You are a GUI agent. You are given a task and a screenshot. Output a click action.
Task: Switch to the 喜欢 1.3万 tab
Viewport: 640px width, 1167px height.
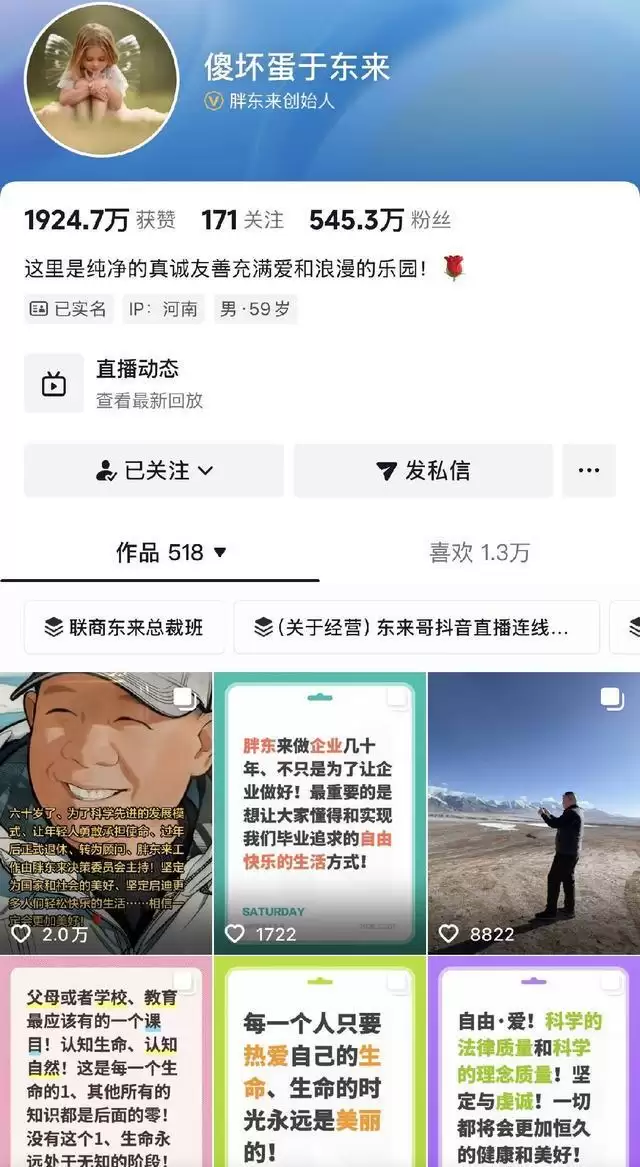479,552
